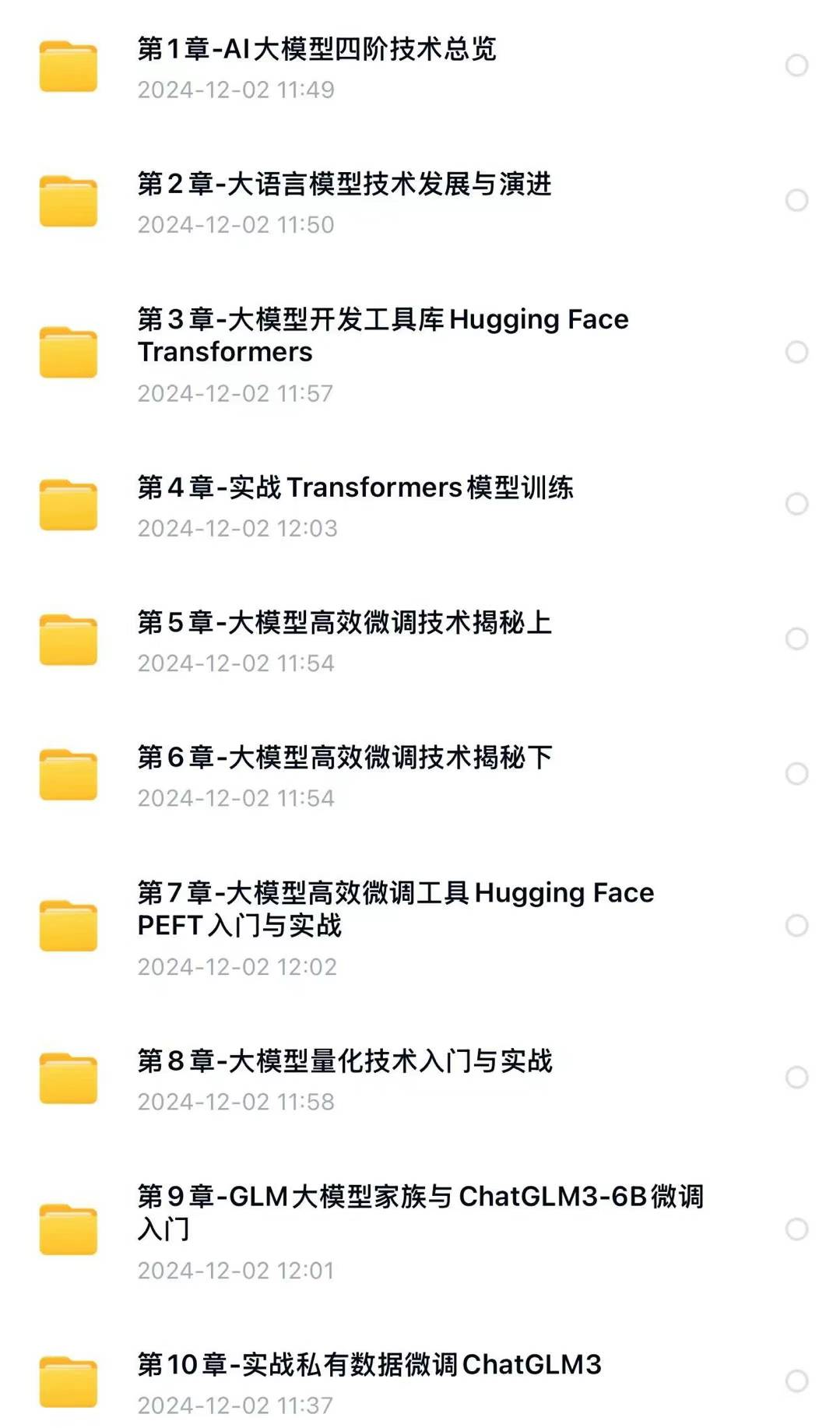Open 第7章 Hugging Face PEFT folder
Image resolution: width=840 pixels, height=1428 pixels.
click(x=395, y=909)
